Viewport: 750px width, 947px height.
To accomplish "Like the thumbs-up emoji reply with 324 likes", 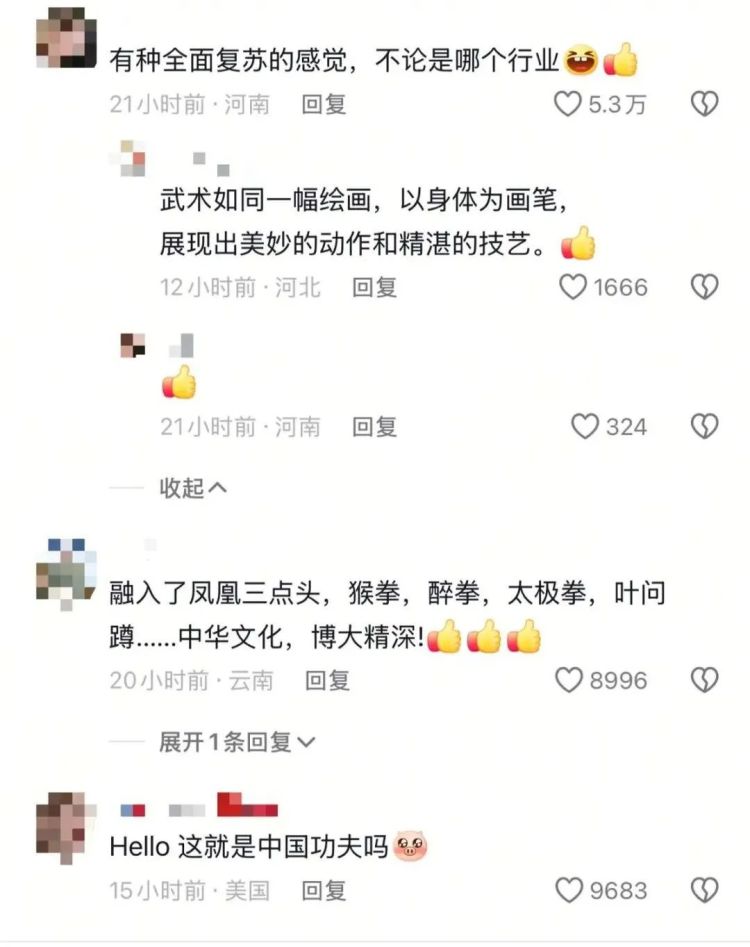I will click(585, 427).
